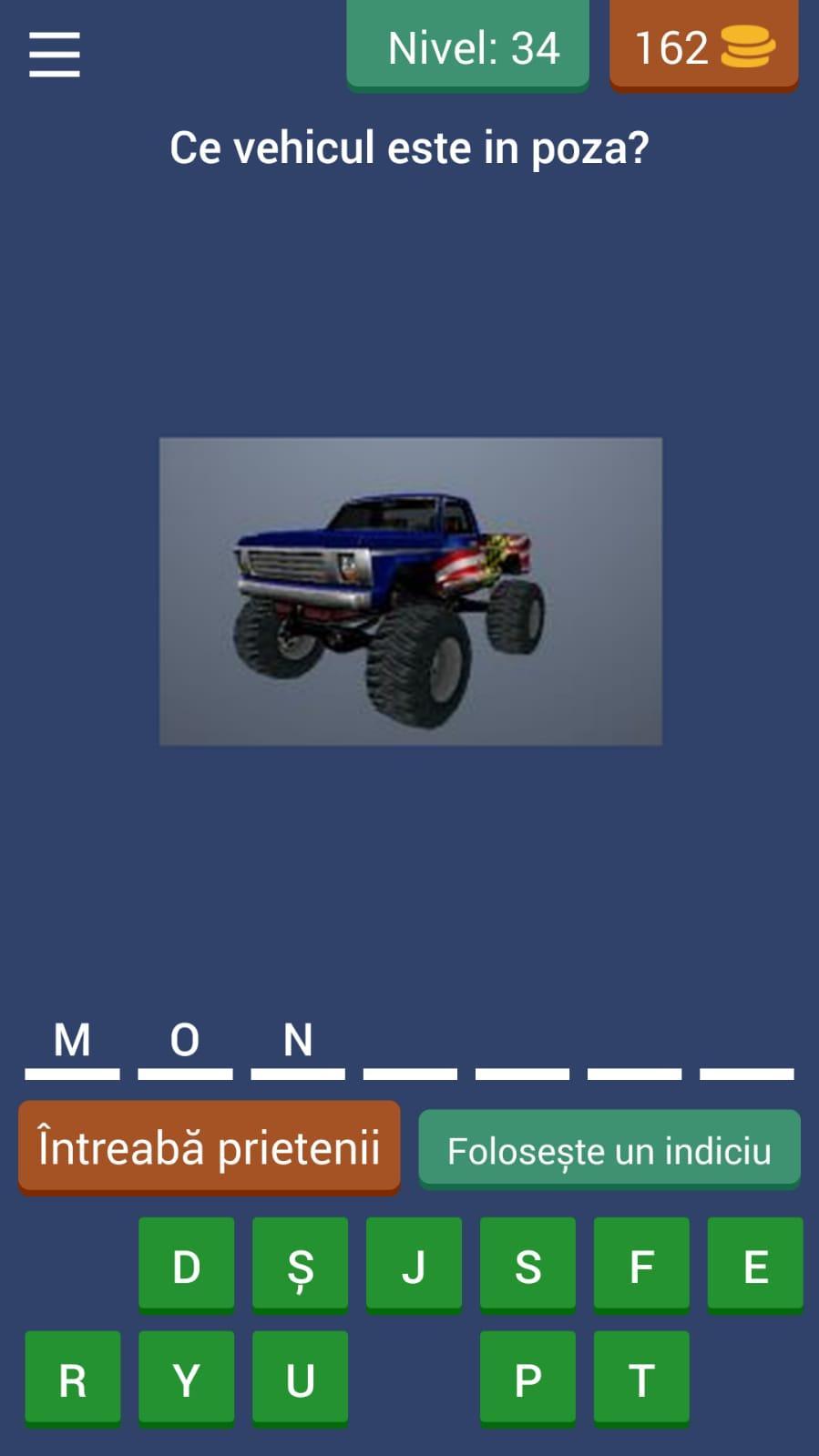Screen dimensions: 819x1456
Task: Open the coins balance button
Action: tap(703, 47)
